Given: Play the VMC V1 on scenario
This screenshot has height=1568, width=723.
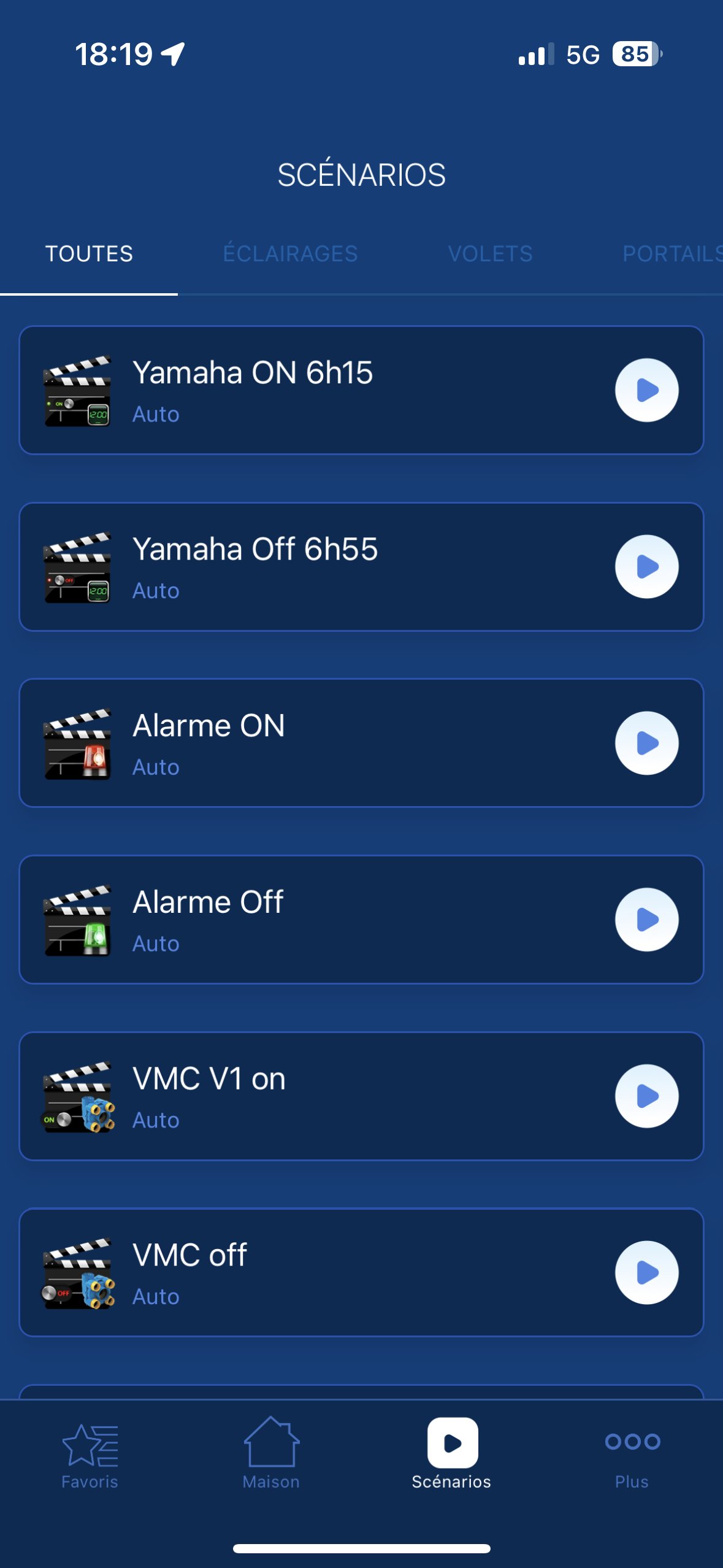Looking at the screenshot, I should click(x=646, y=1096).
